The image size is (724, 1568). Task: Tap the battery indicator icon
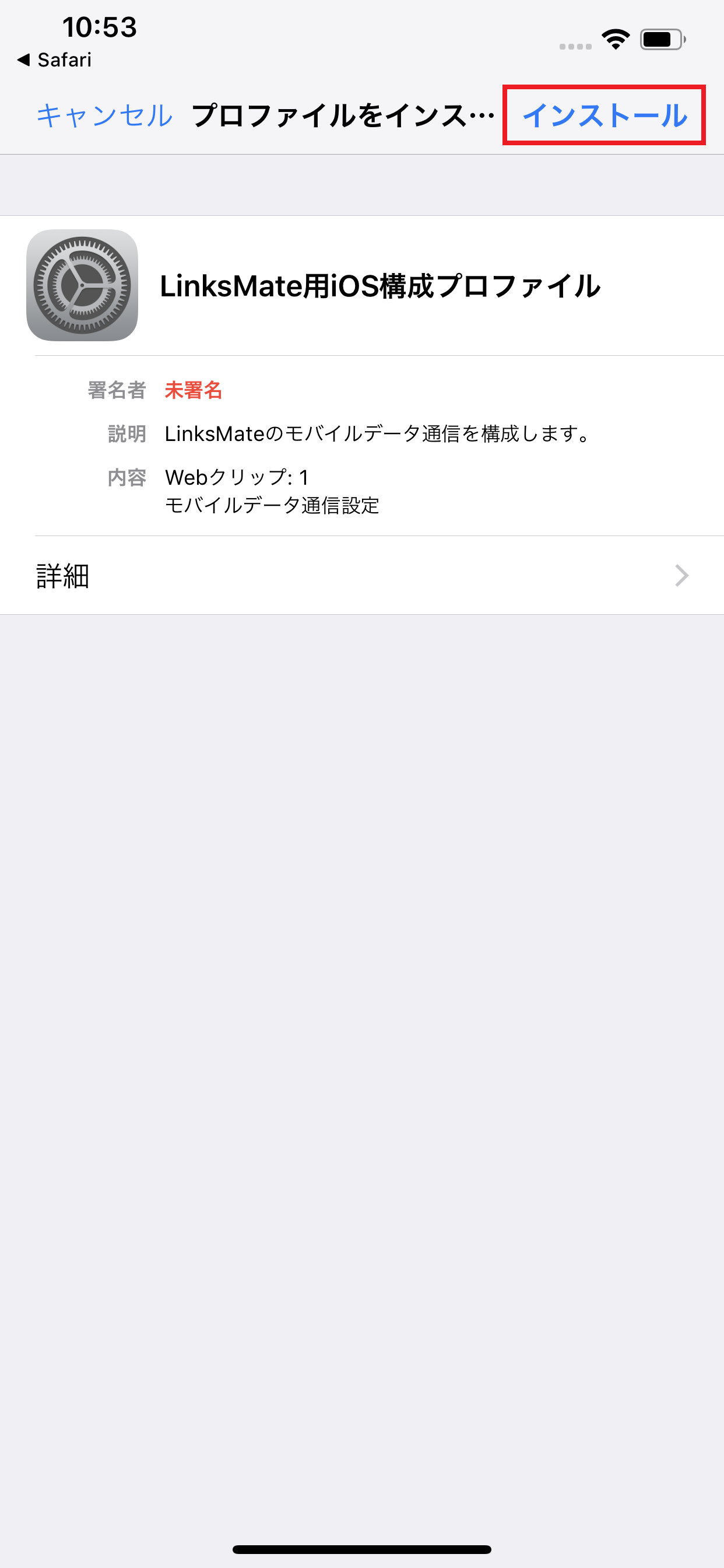click(660, 38)
